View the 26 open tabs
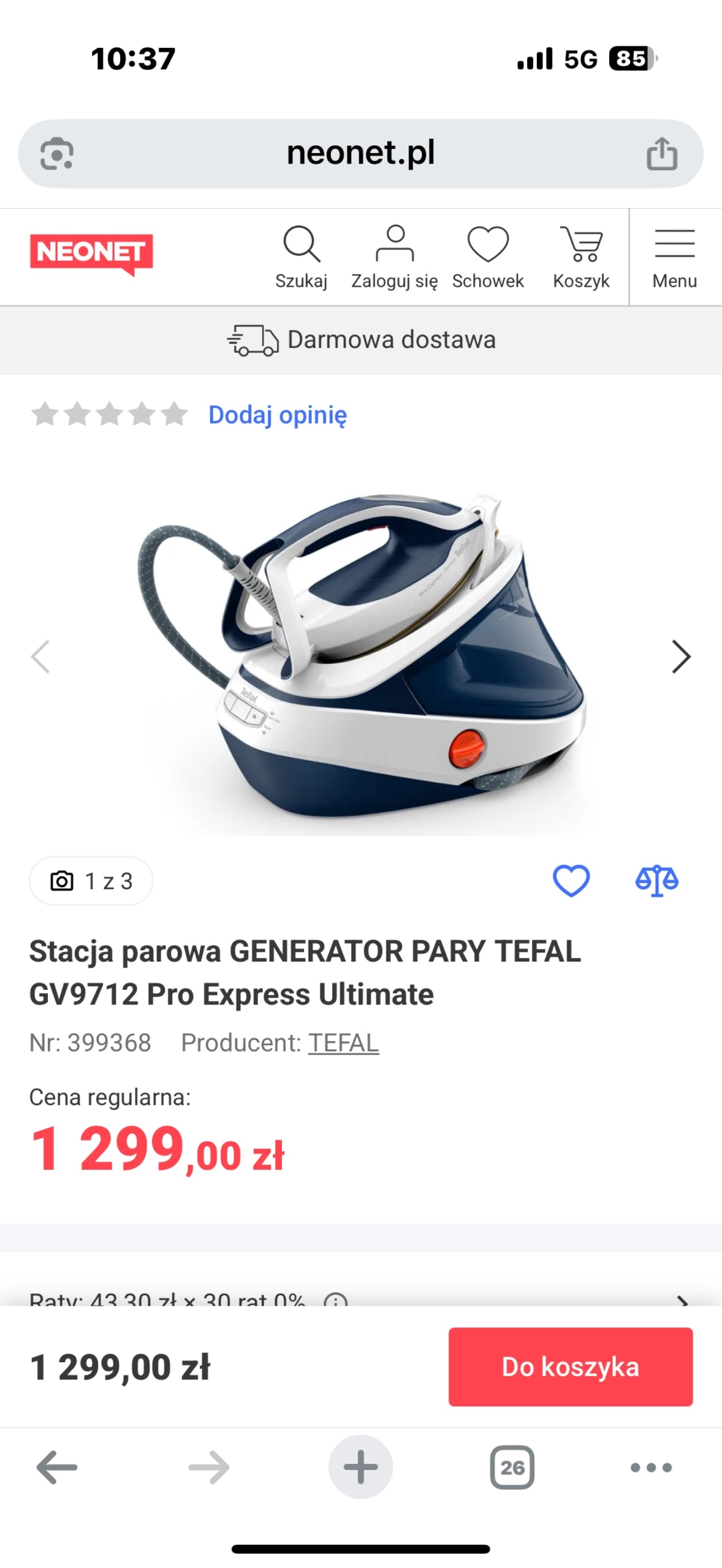Viewport: 722px width, 1568px height. 512,1467
